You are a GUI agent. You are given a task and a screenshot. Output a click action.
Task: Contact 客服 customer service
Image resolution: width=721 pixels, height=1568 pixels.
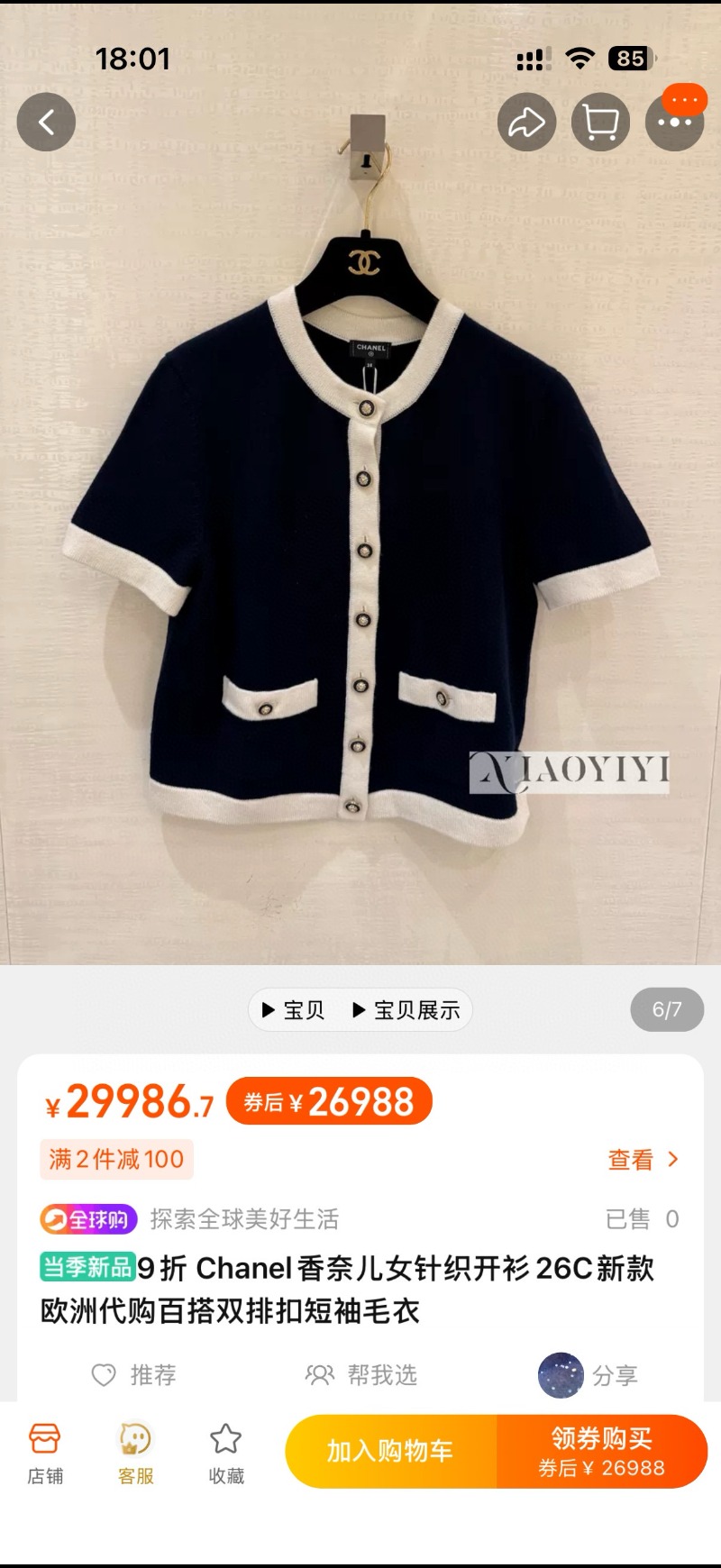coord(136,1453)
